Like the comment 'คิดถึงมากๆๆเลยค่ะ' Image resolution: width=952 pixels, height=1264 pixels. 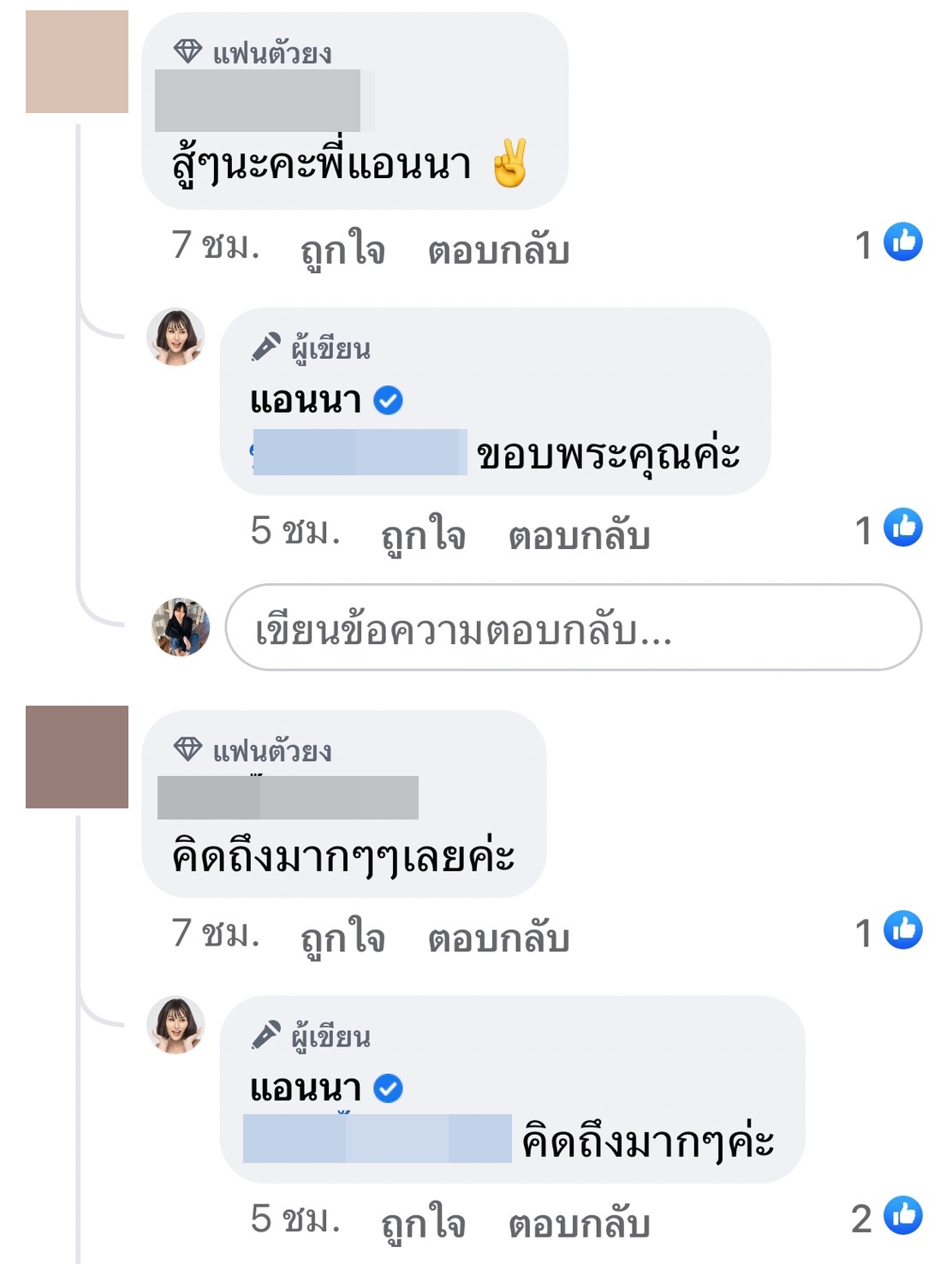(342, 938)
